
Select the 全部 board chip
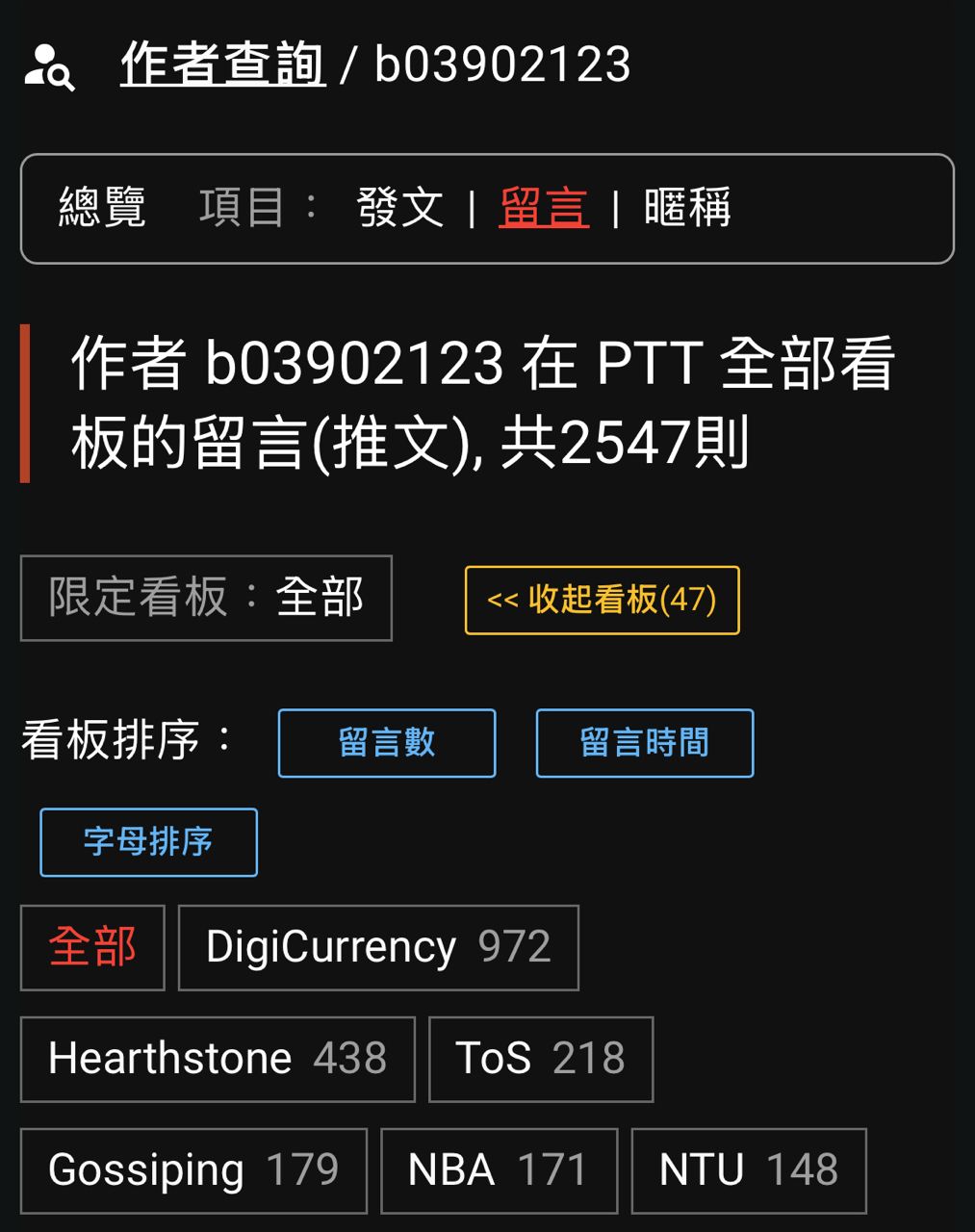[92, 947]
